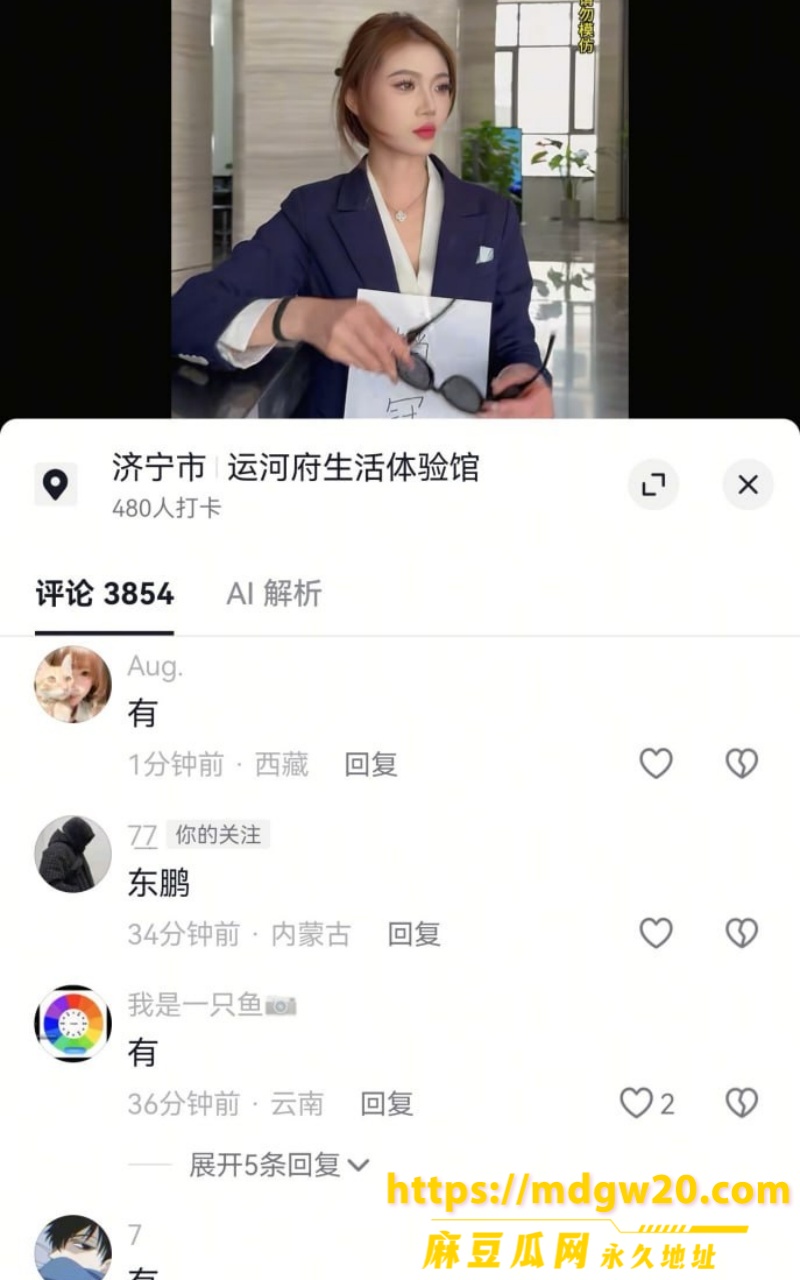Image resolution: width=800 pixels, height=1280 pixels.
Task: Select the 评论 3854 tab
Action: pyautogui.click(x=105, y=594)
